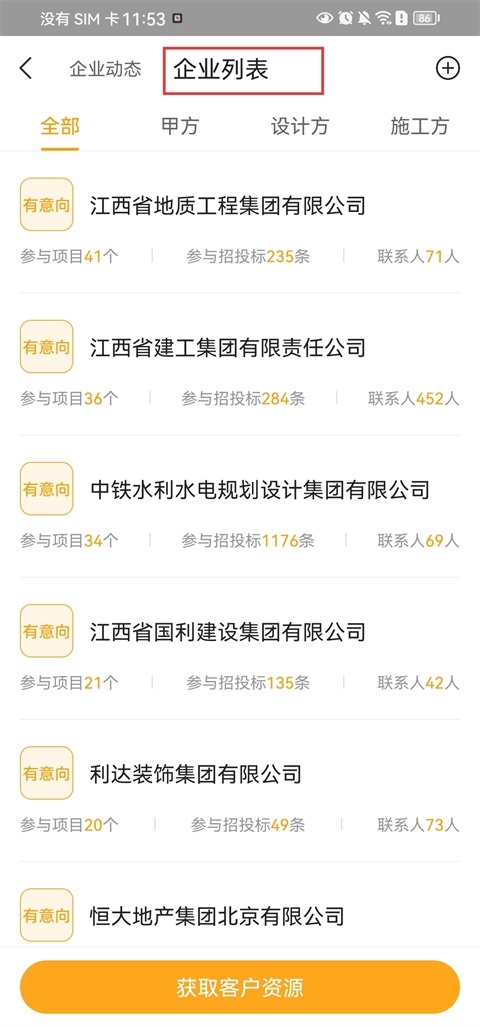This screenshot has height=1027, width=480.
Task: Open 恒大地产集团北京有限公司
Action: click(217, 916)
